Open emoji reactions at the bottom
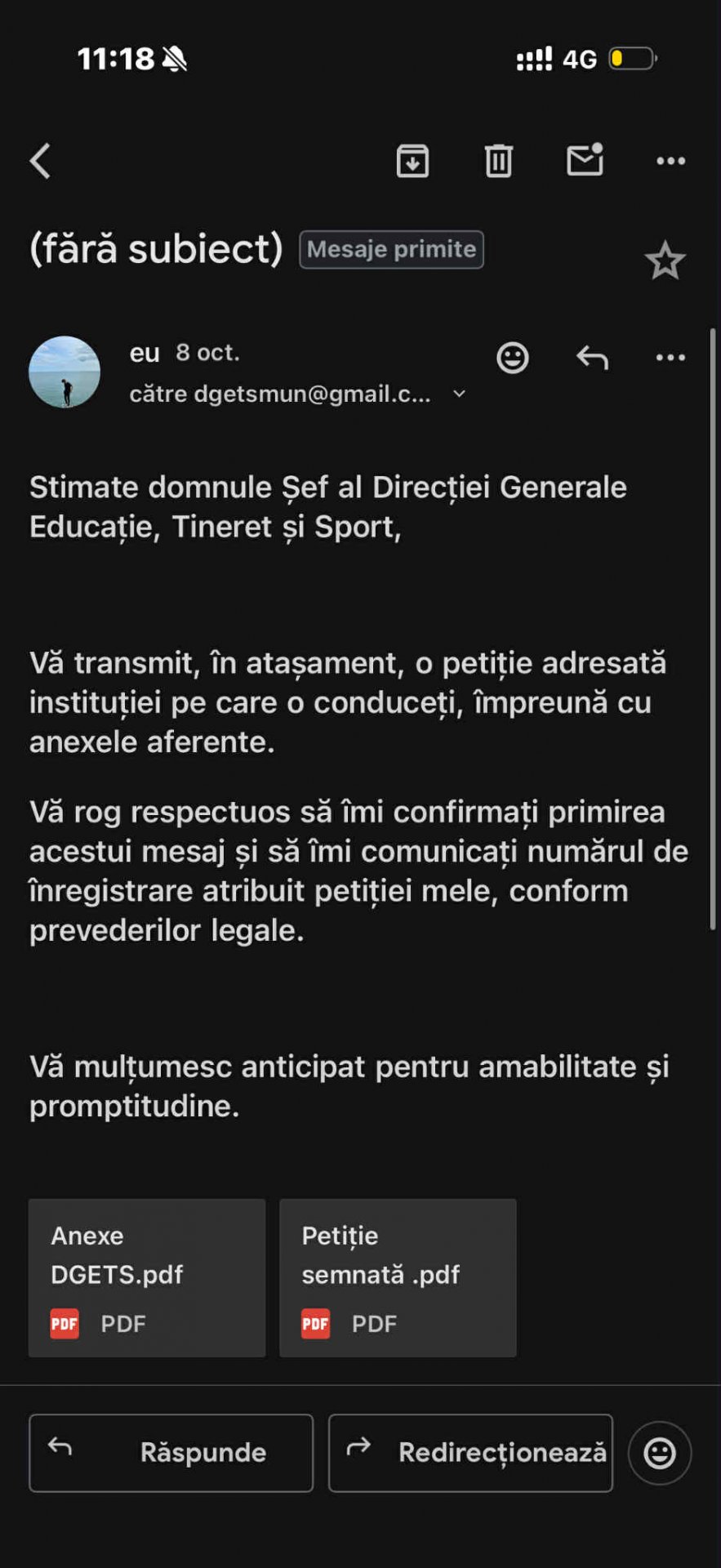 (660, 1453)
